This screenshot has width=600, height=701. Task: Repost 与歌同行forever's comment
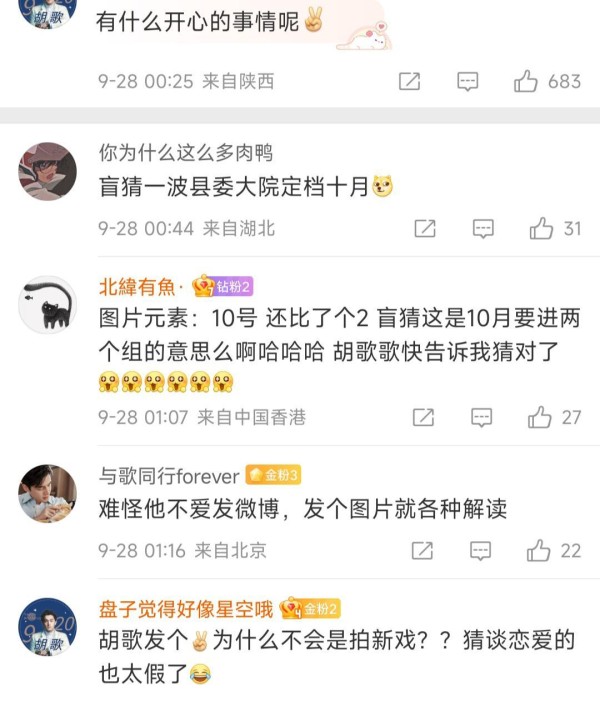click(423, 550)
